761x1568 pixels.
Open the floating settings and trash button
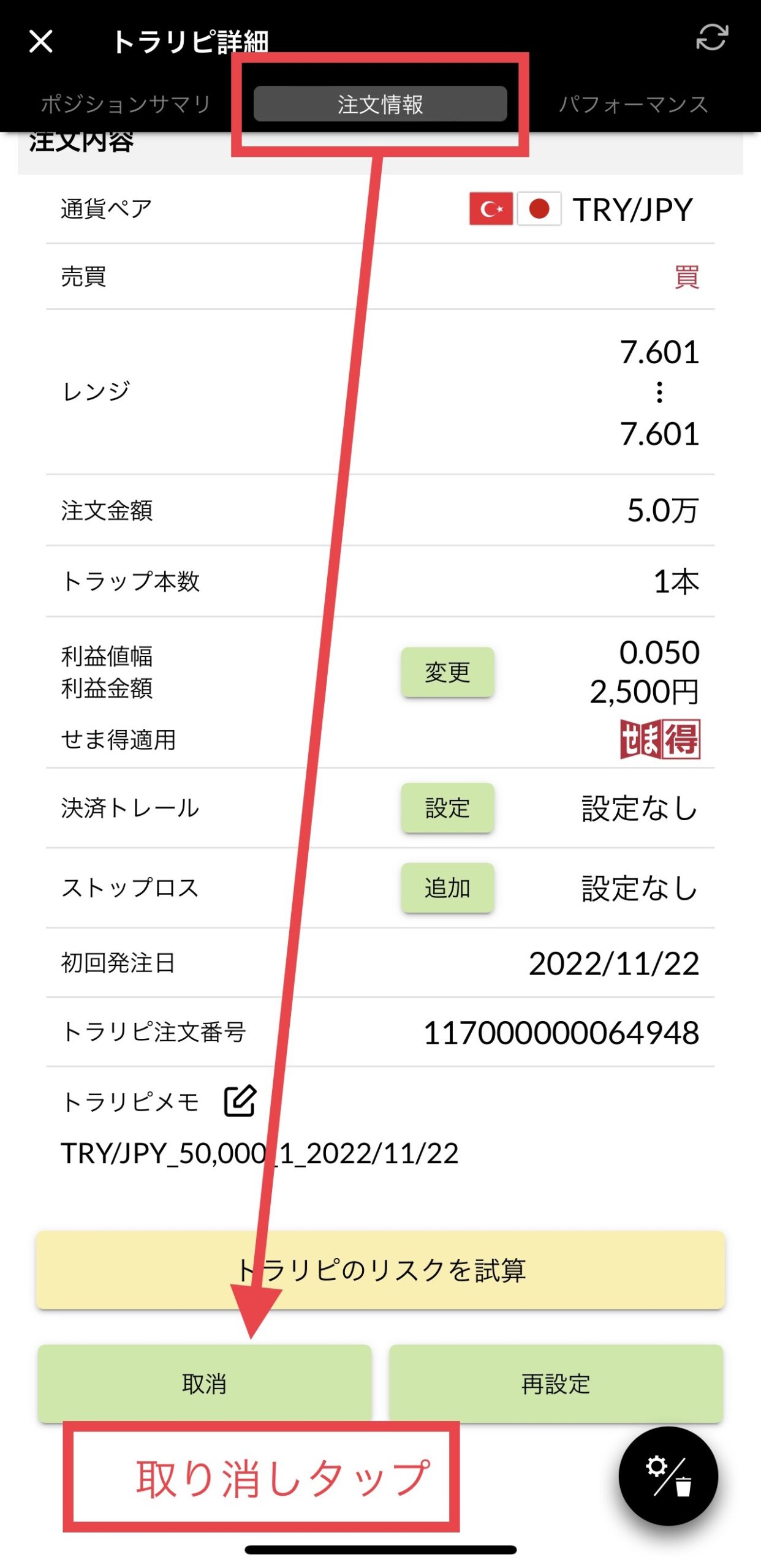pyautogui.click(x=668, y=1475)
